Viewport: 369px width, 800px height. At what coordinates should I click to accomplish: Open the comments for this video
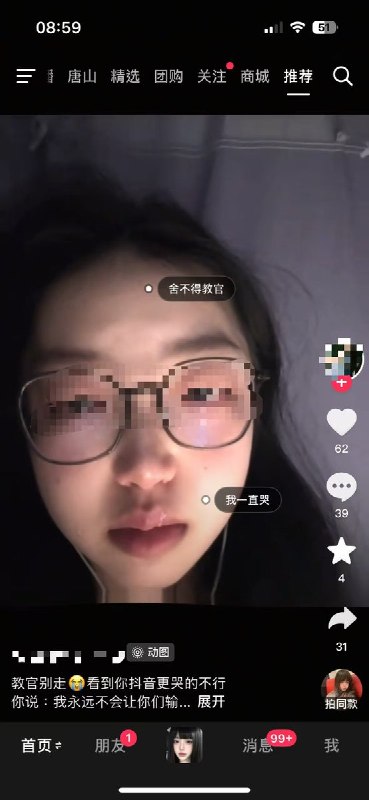pos(341,487)
